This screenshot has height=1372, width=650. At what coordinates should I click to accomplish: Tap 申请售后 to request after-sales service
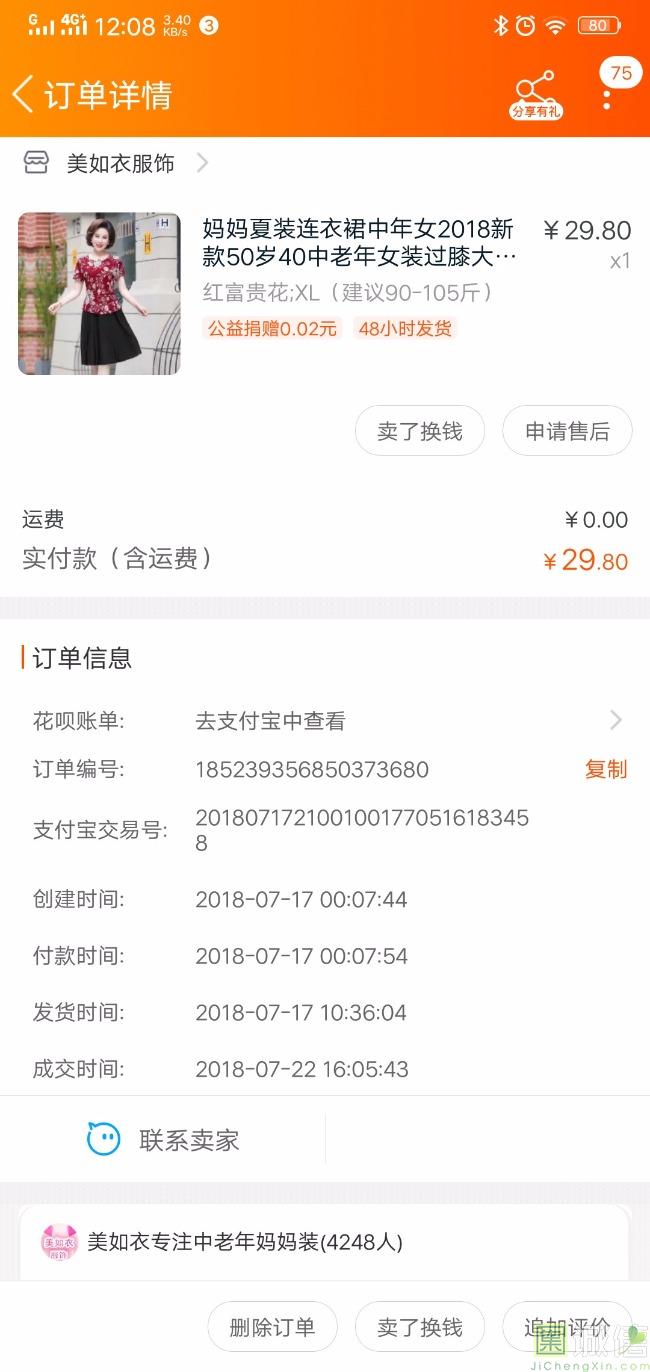(x=567, y=431)
